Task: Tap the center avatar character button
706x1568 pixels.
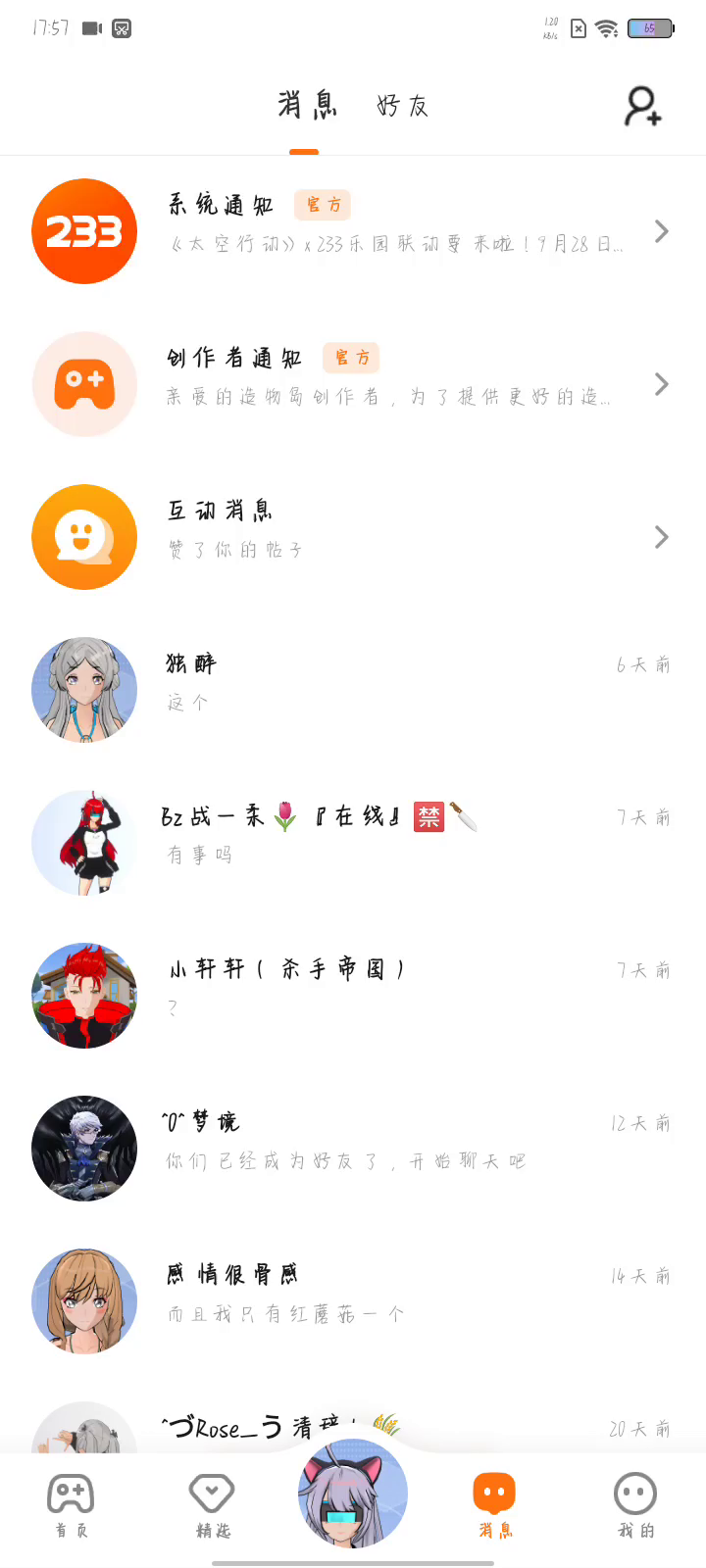Action: pos(353,1495)
